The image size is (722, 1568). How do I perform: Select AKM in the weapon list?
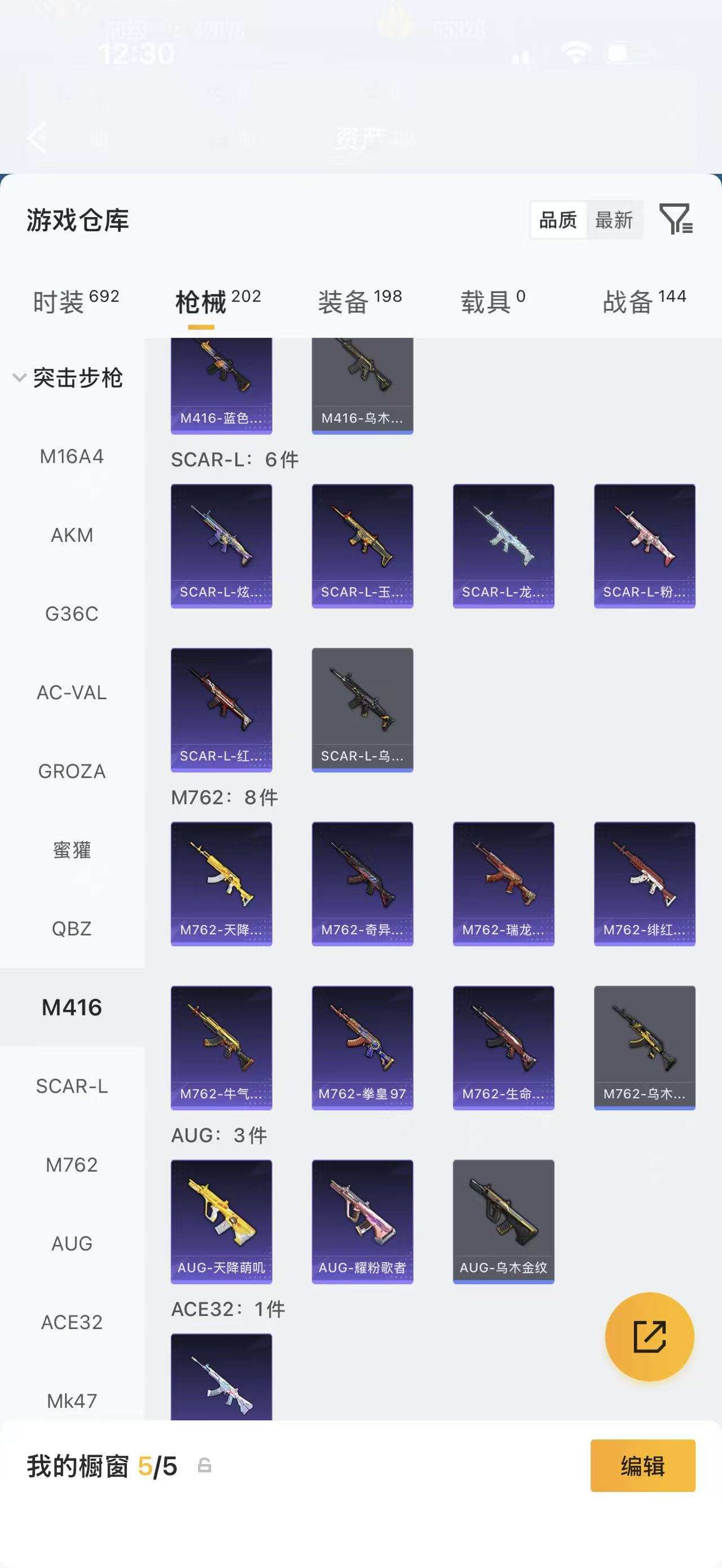[72, 535]
